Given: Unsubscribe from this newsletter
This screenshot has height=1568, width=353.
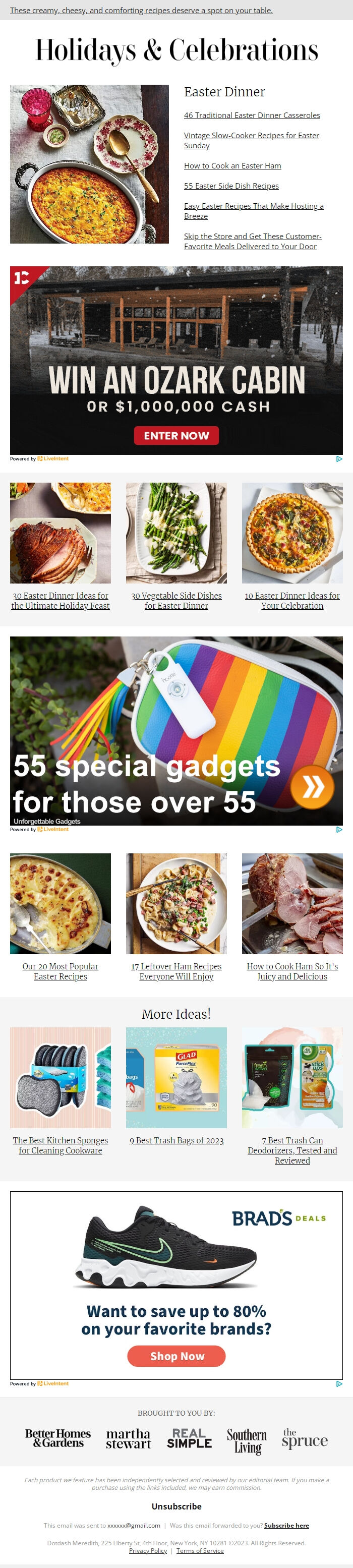Looking at the screenshot, I should (177, 1506).
